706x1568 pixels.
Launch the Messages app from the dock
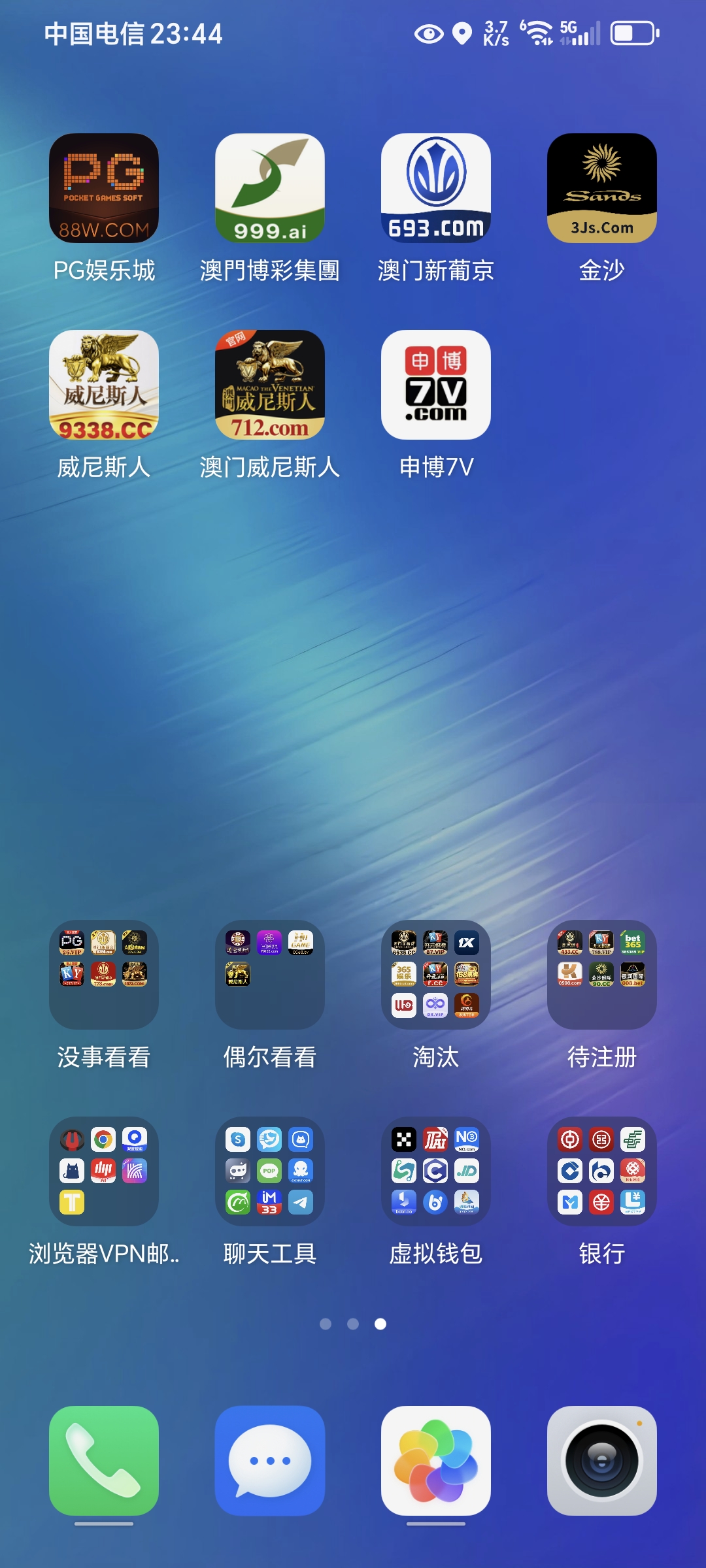(x=270, y=1461)
